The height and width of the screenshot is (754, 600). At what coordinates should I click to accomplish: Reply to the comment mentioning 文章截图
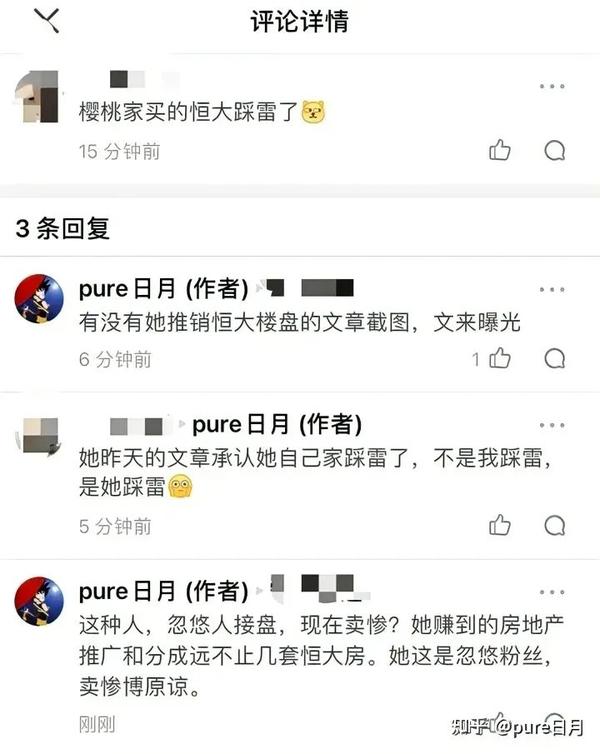pyautogui.click(x=555, y=358)
